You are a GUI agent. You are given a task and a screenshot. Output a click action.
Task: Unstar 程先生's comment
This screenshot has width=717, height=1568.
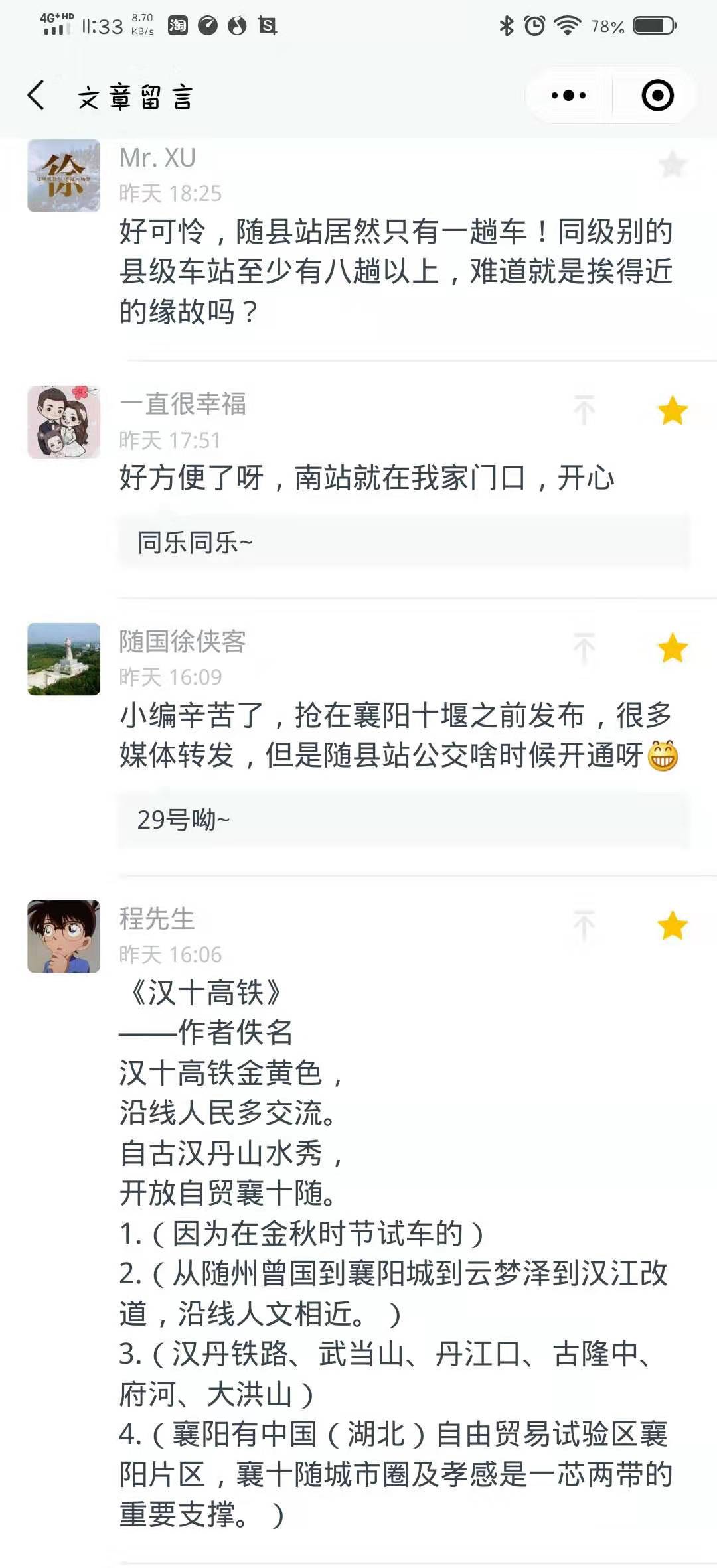click(x=673, y=926)
